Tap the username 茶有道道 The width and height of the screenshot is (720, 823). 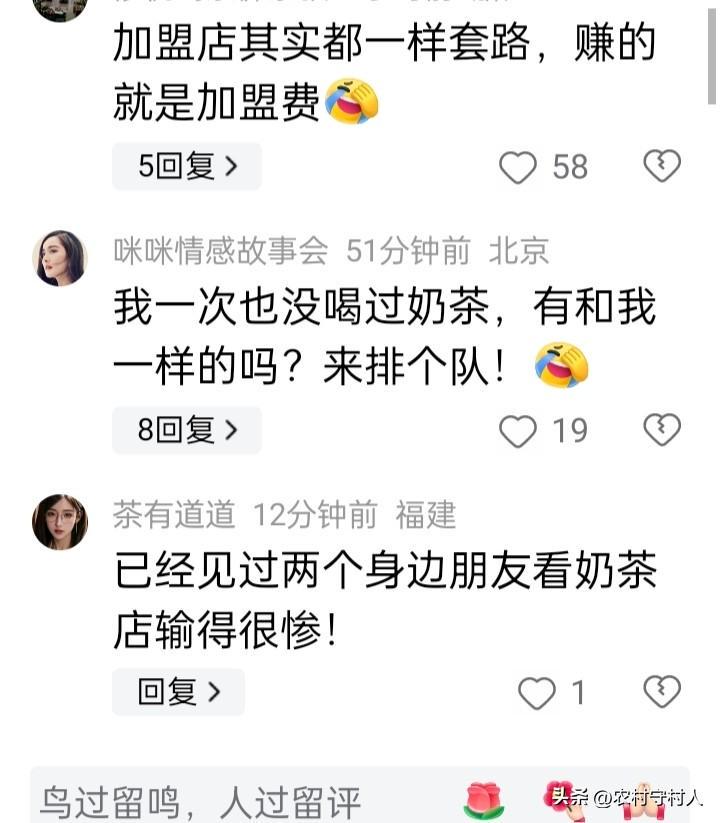pos(174,515)
